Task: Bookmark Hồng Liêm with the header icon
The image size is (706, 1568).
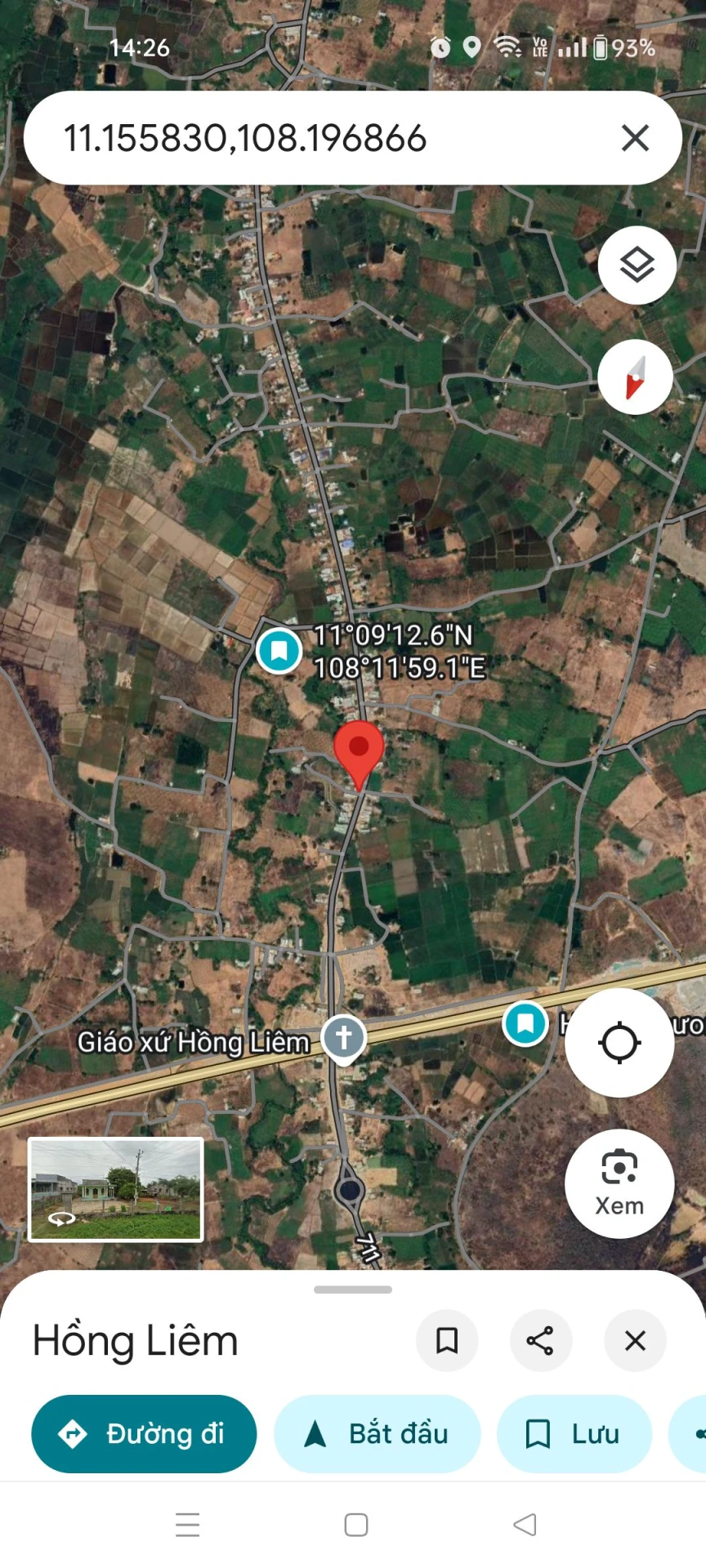Action: tap(447, 1340)
